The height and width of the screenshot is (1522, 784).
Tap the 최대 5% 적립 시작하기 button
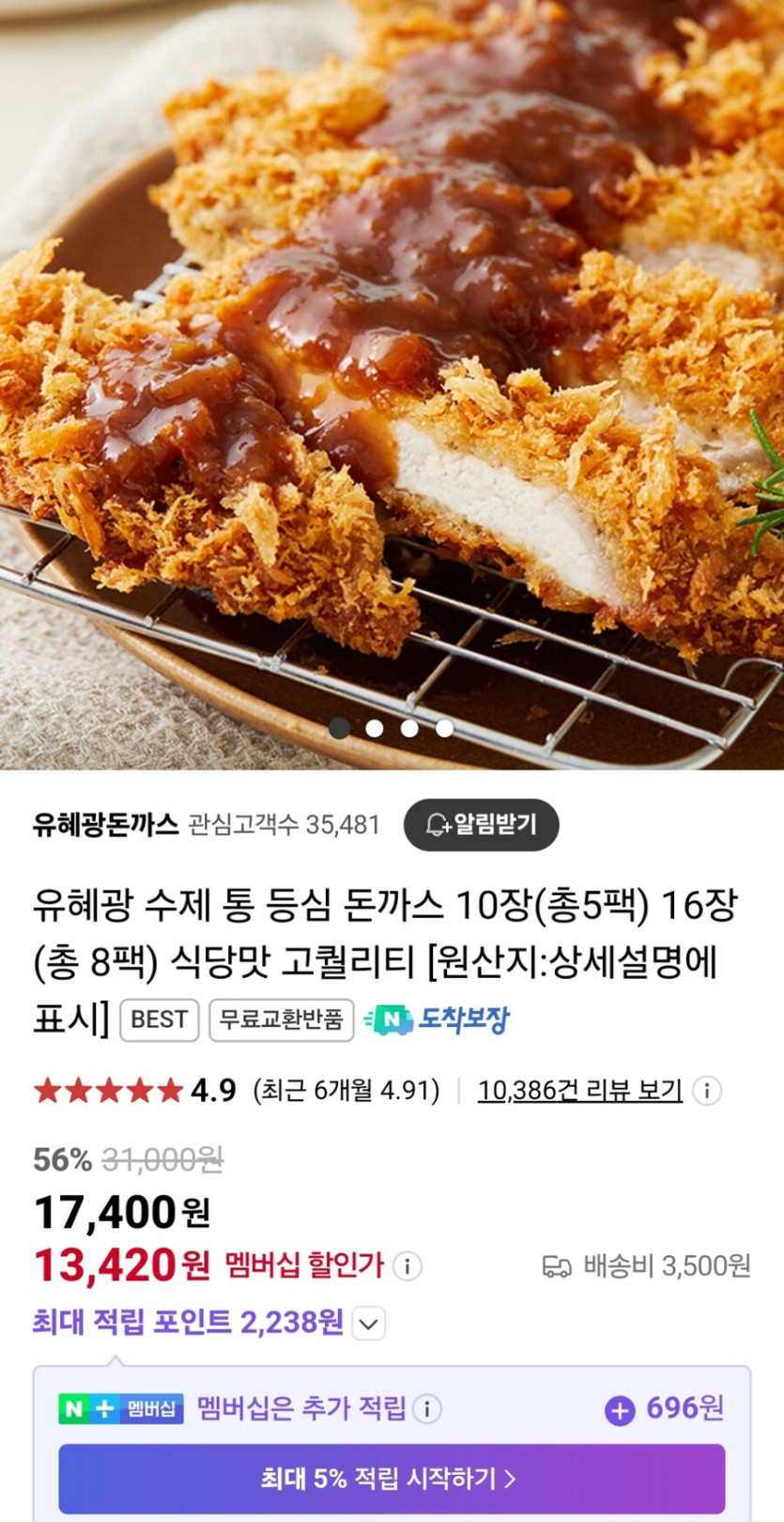(x=392, y=1479)
